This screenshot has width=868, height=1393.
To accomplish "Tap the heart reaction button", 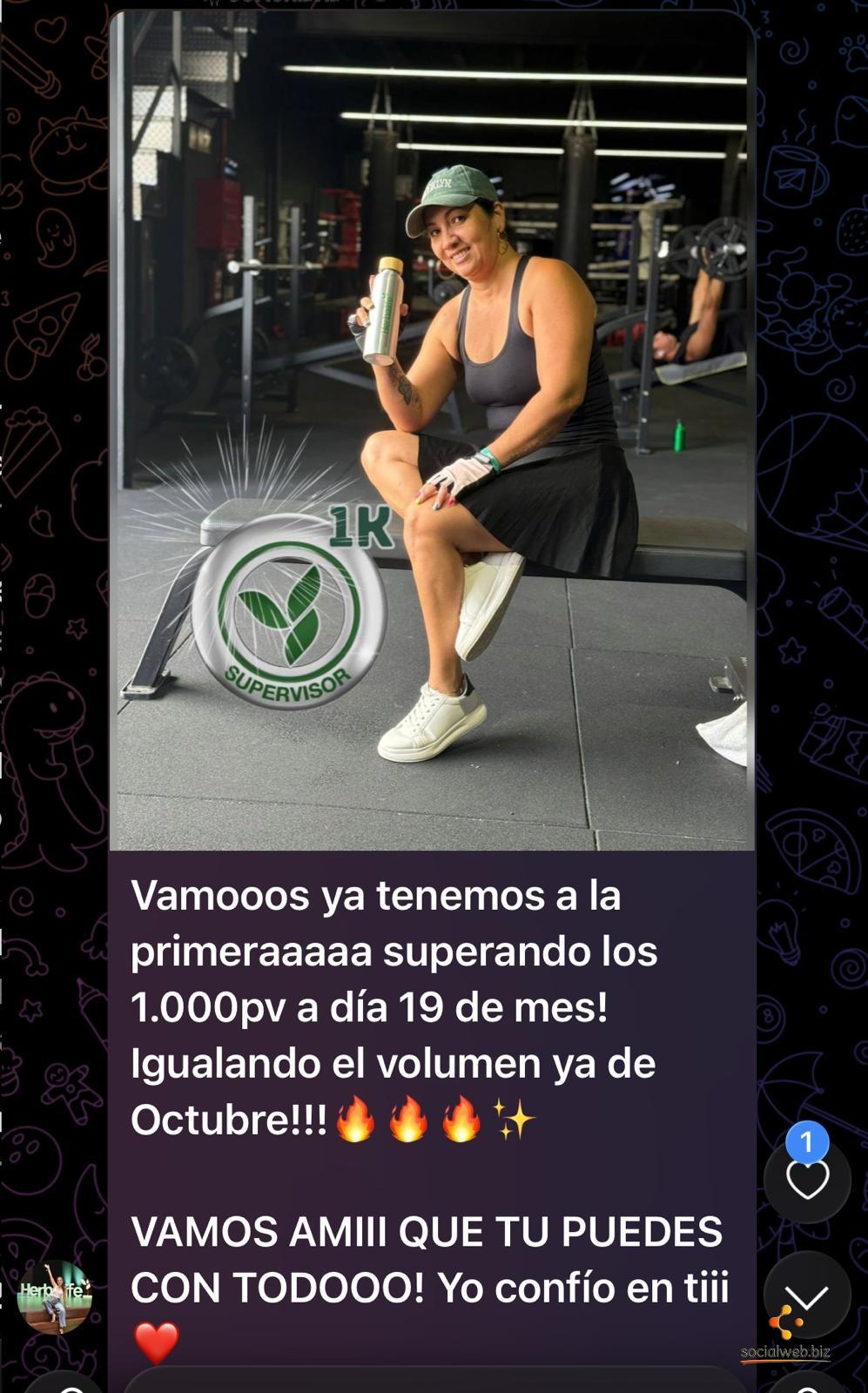I will click(807, 1181).
